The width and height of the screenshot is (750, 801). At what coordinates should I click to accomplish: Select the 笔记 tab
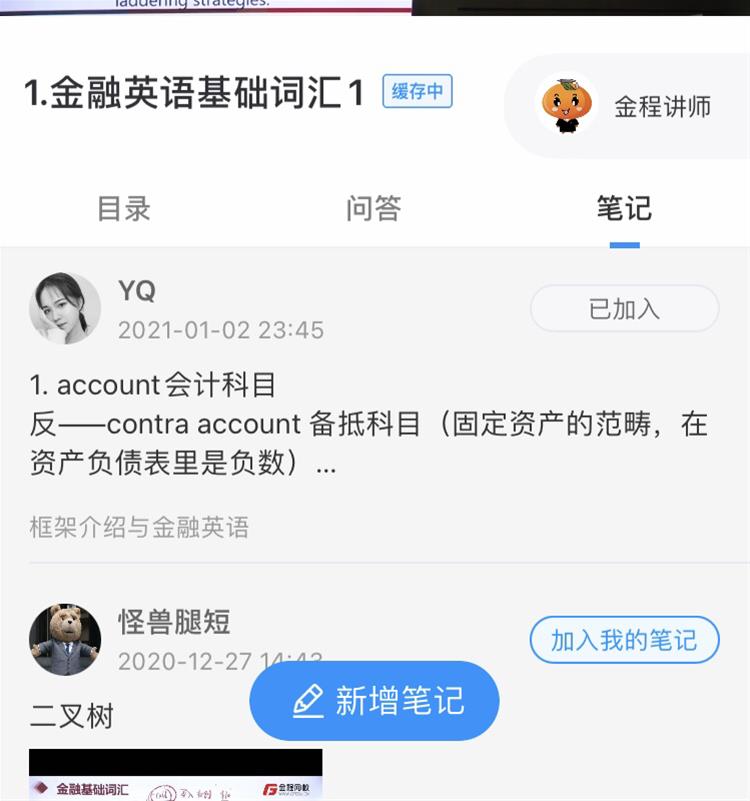tap(624, 209)
